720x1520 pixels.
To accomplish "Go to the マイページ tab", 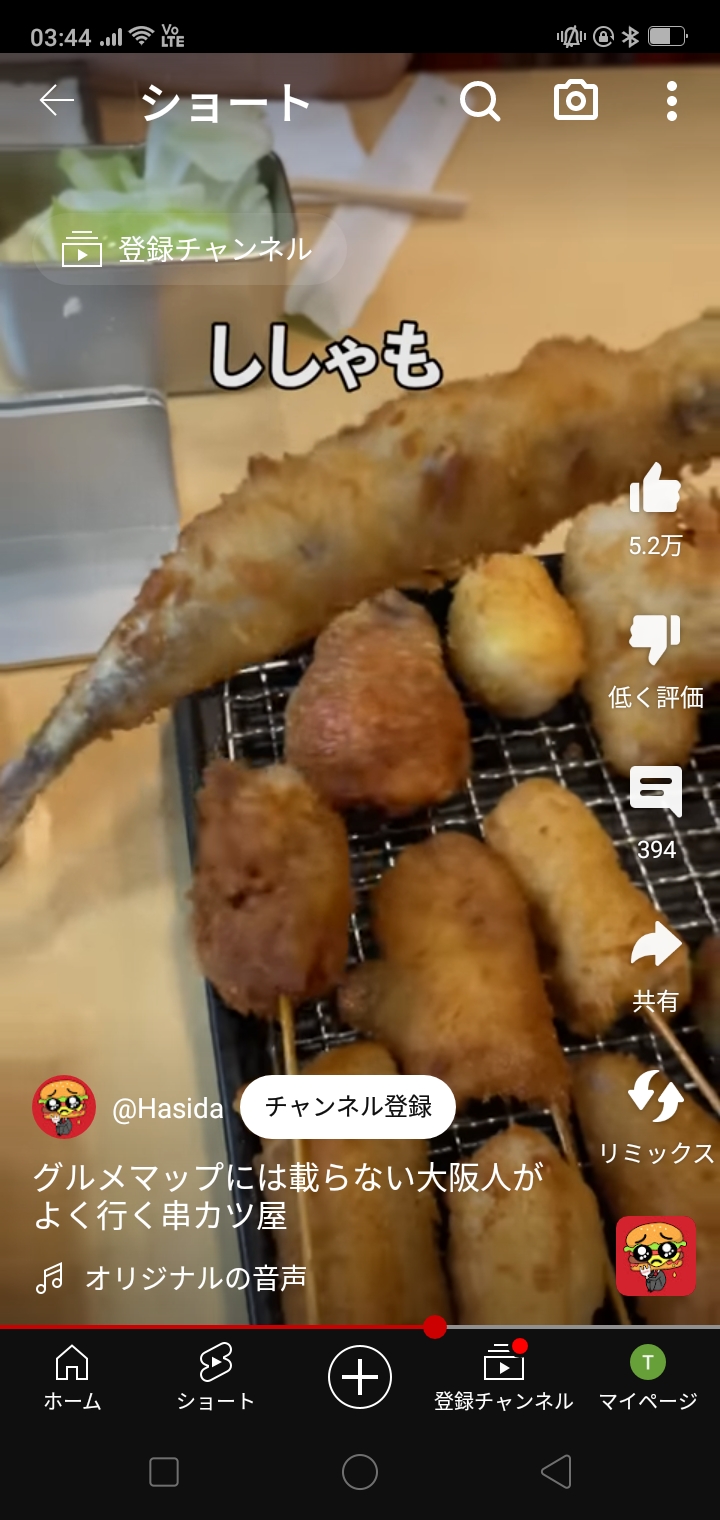I will tap(647, 1376).
